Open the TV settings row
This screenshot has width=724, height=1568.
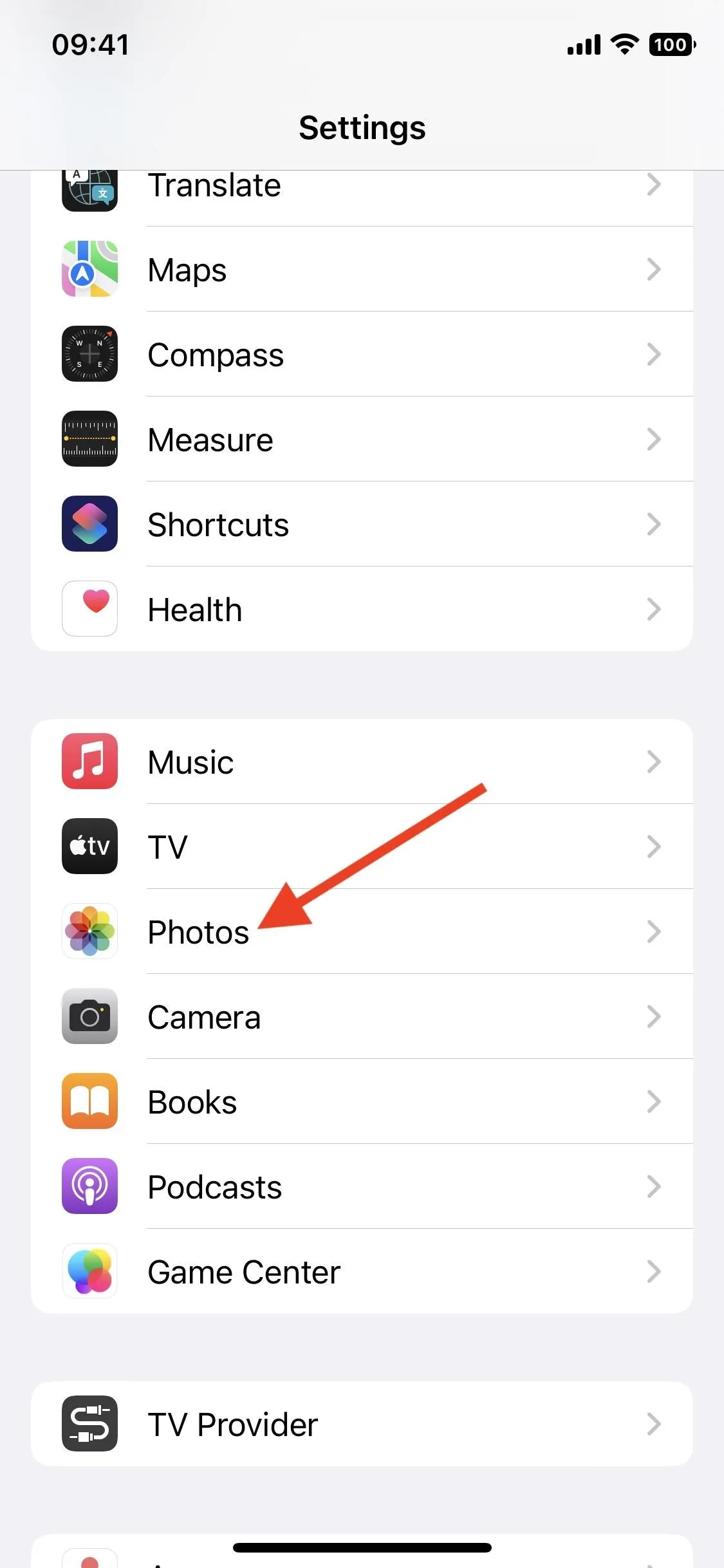tap(362, 846)
